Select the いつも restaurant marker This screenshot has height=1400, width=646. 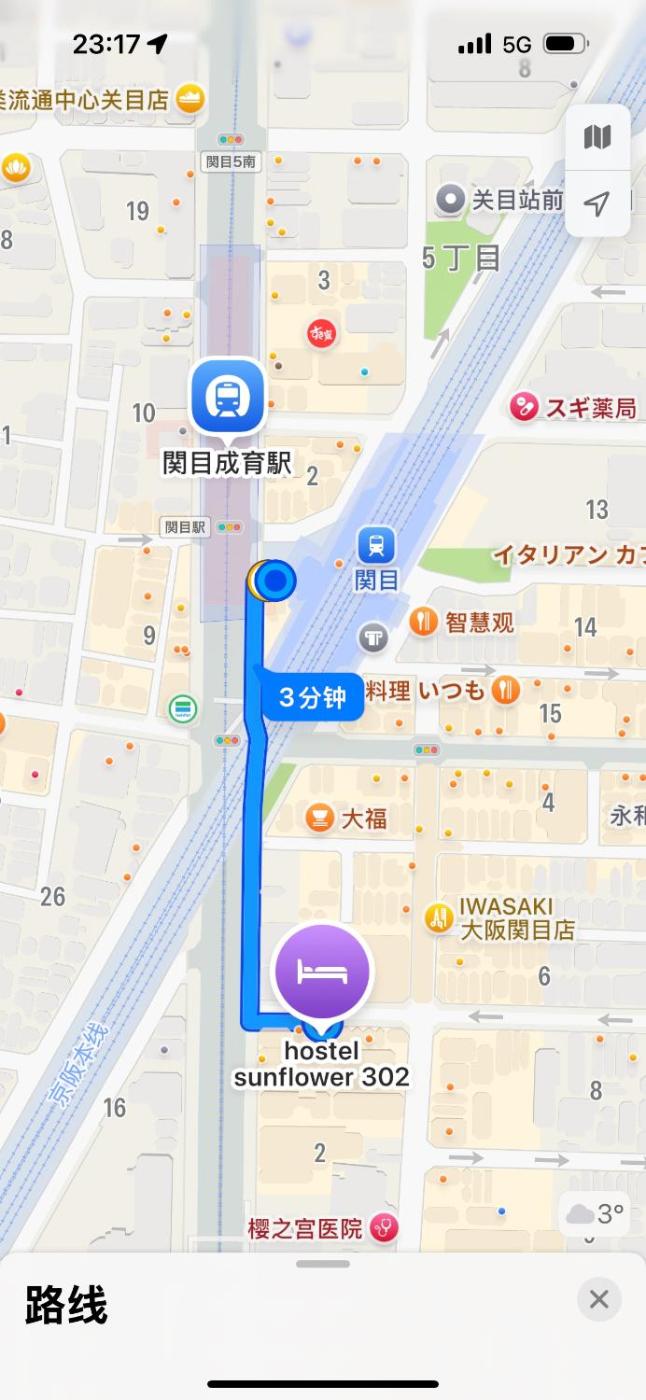click(x=507, y=689)
